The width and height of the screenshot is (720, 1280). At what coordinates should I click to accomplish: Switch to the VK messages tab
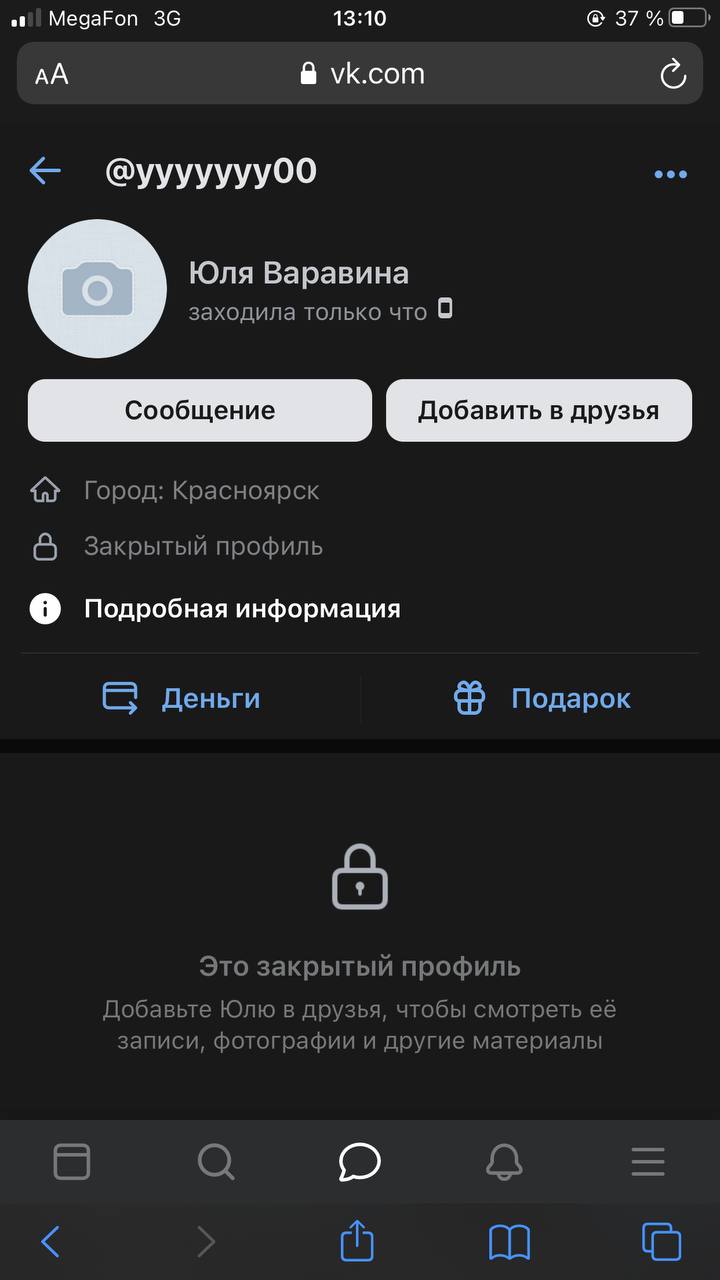click(359, 1161)
